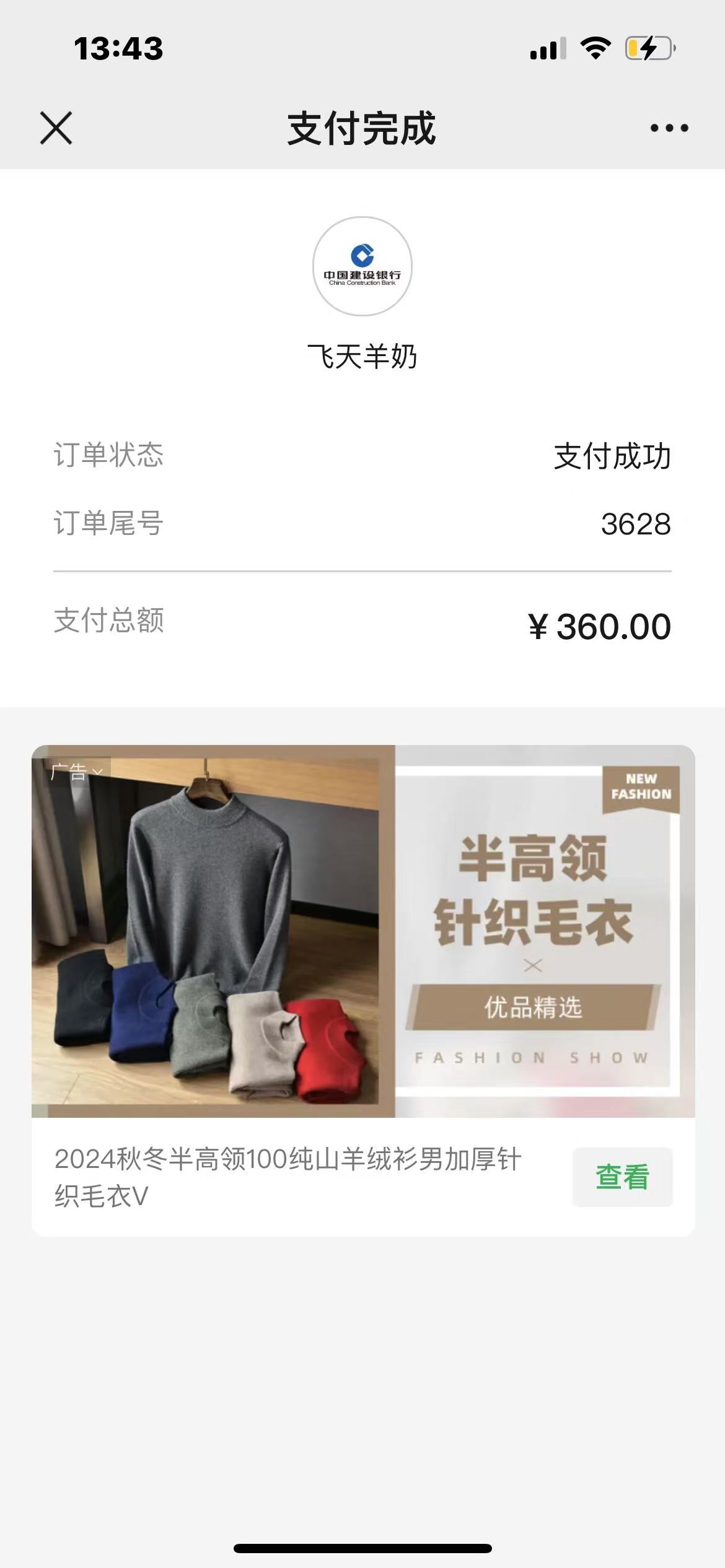Close the payment complete page
The image size is (725, 1568).
pos(56,128)
